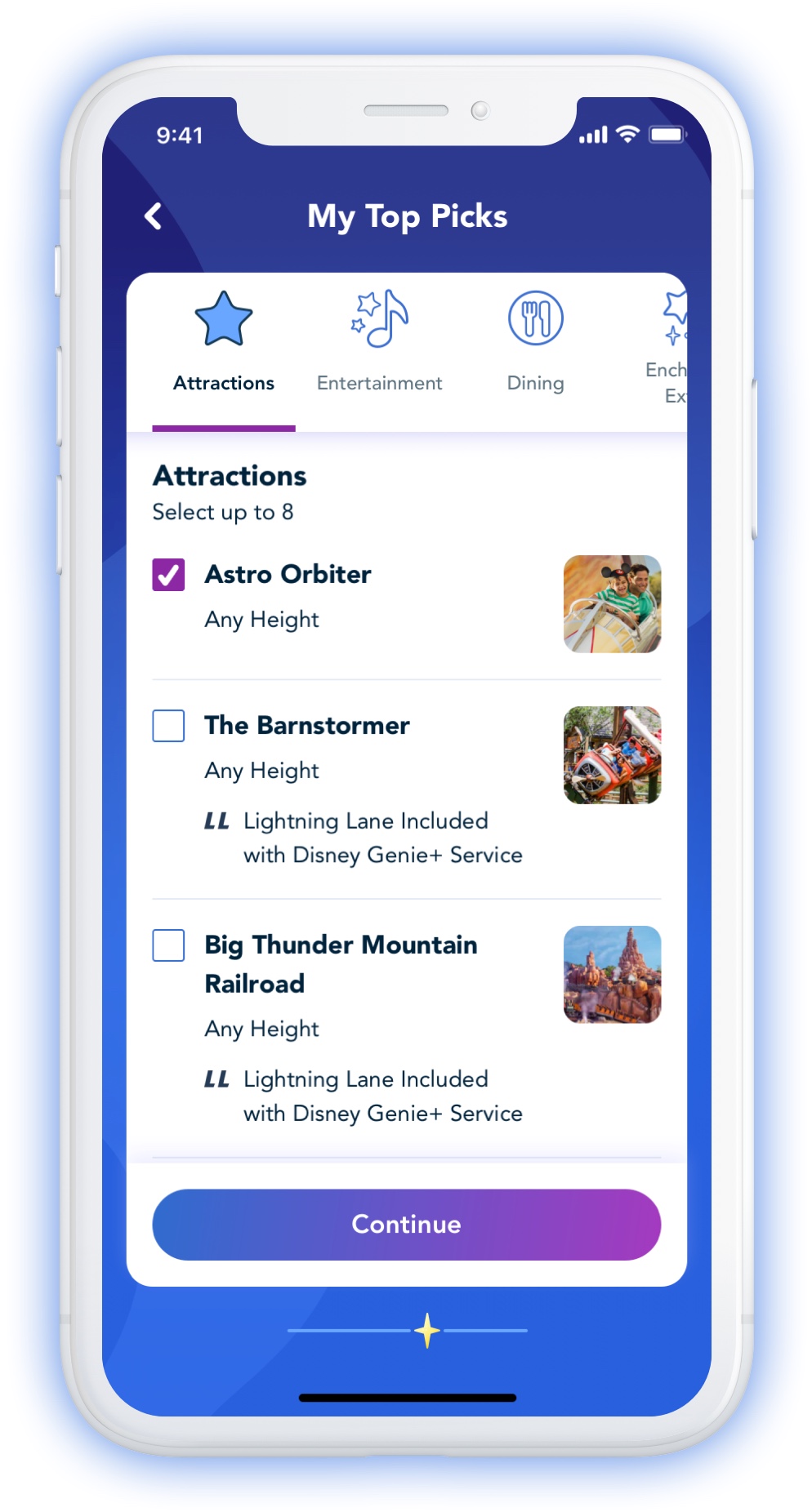This screenshot has height=1512, width=812.
Task: Open the Astro Orbiter photo
Action: (x=612, y=604)
